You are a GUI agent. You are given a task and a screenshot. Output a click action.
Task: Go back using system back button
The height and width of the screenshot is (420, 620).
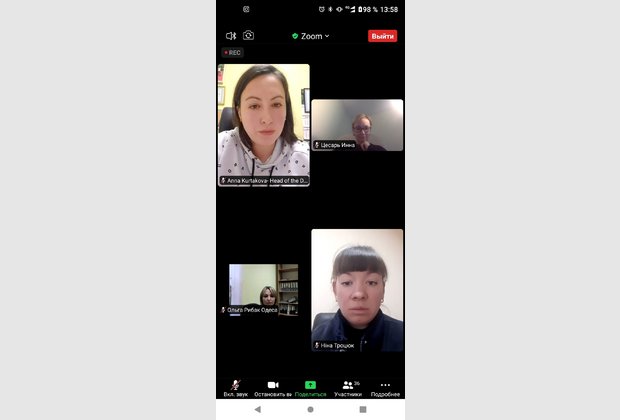[x=258, y=409]
